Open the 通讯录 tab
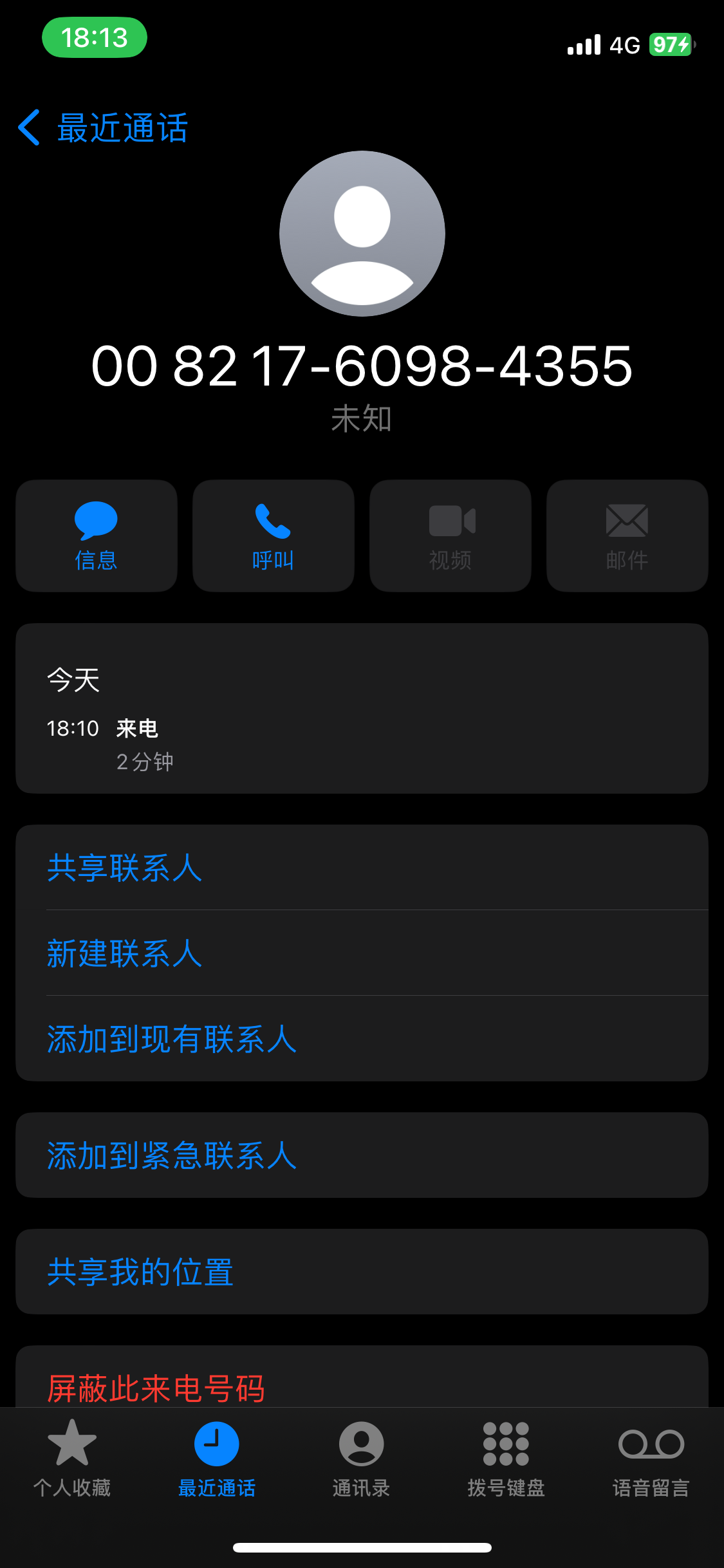 pos(362,1459)
